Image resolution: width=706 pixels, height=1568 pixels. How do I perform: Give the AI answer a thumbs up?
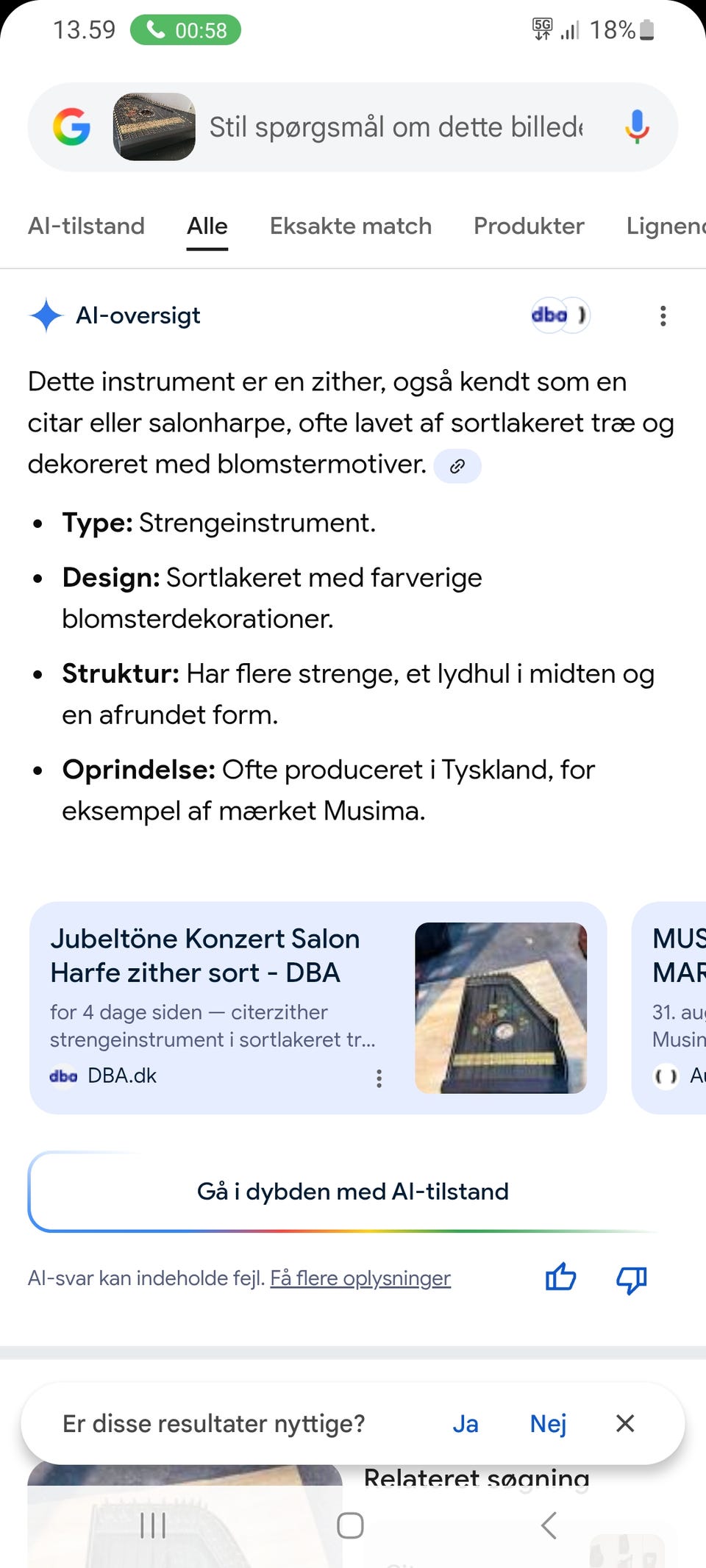point(560,1278)
